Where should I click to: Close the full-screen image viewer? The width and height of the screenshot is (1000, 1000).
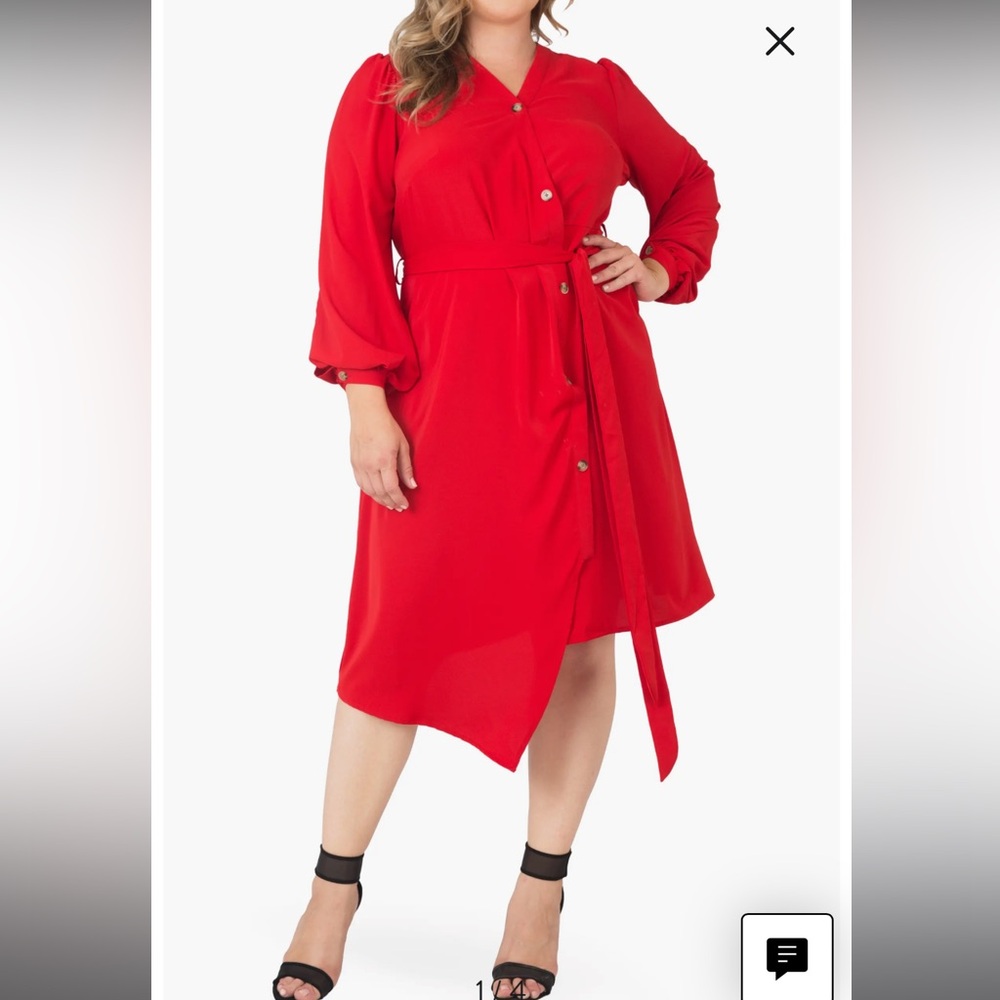pyautogui.click(x=780, y=41)
